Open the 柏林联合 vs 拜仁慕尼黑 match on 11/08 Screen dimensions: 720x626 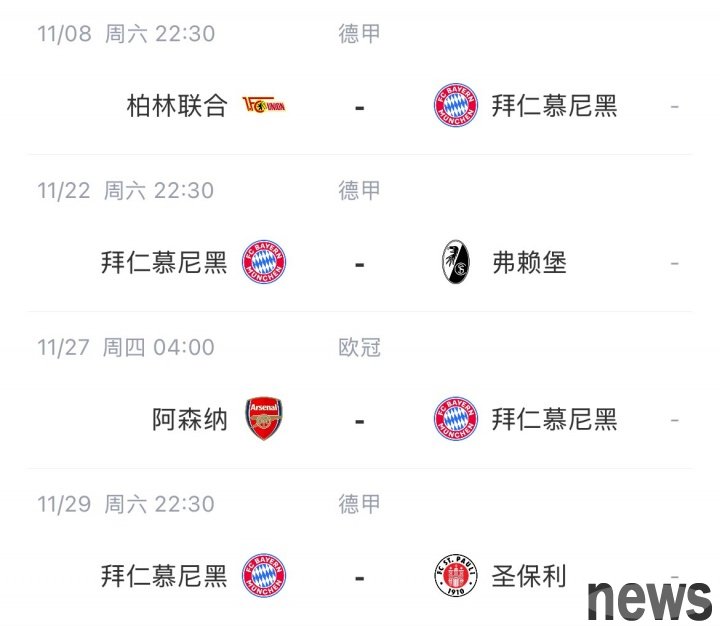359,106
